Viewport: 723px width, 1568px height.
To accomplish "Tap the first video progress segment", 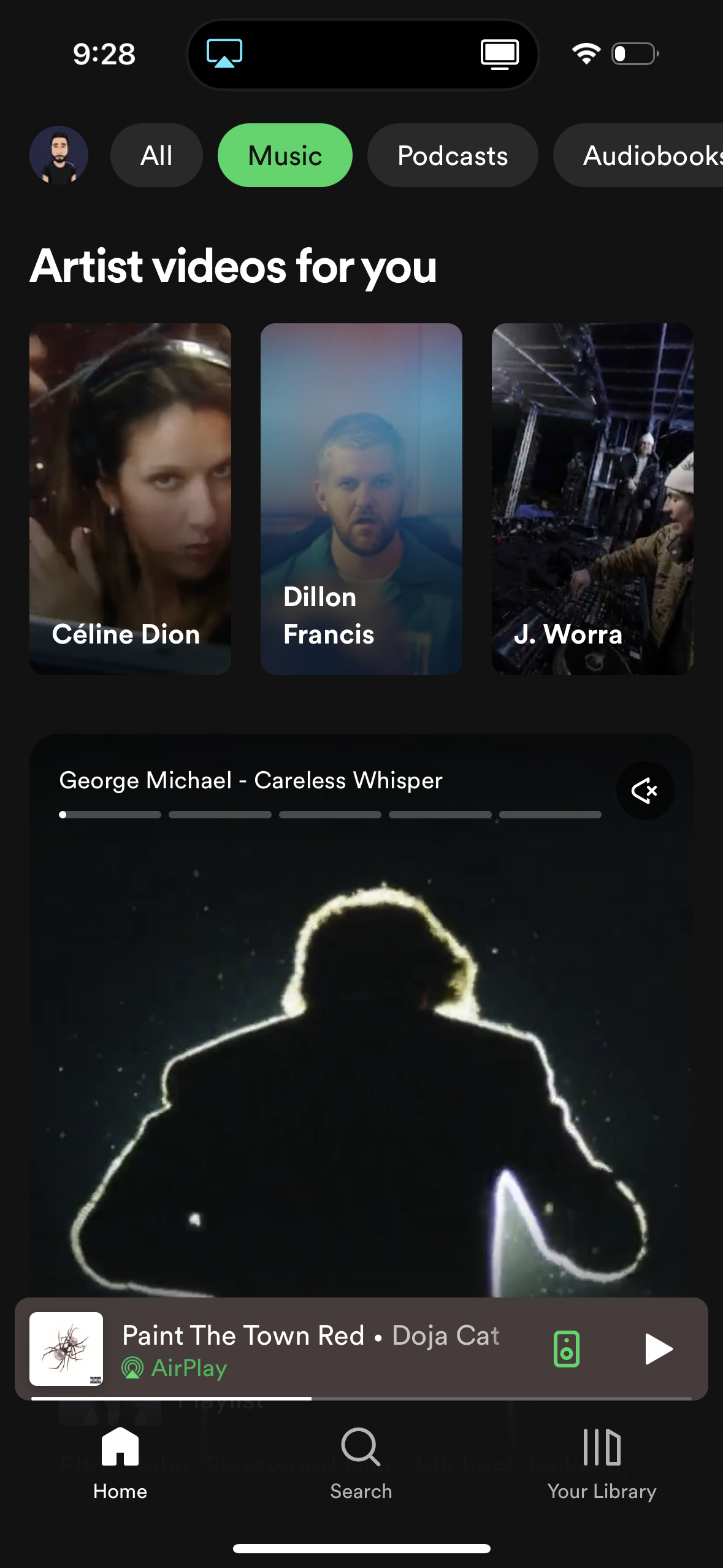I will tap(109, 815).
